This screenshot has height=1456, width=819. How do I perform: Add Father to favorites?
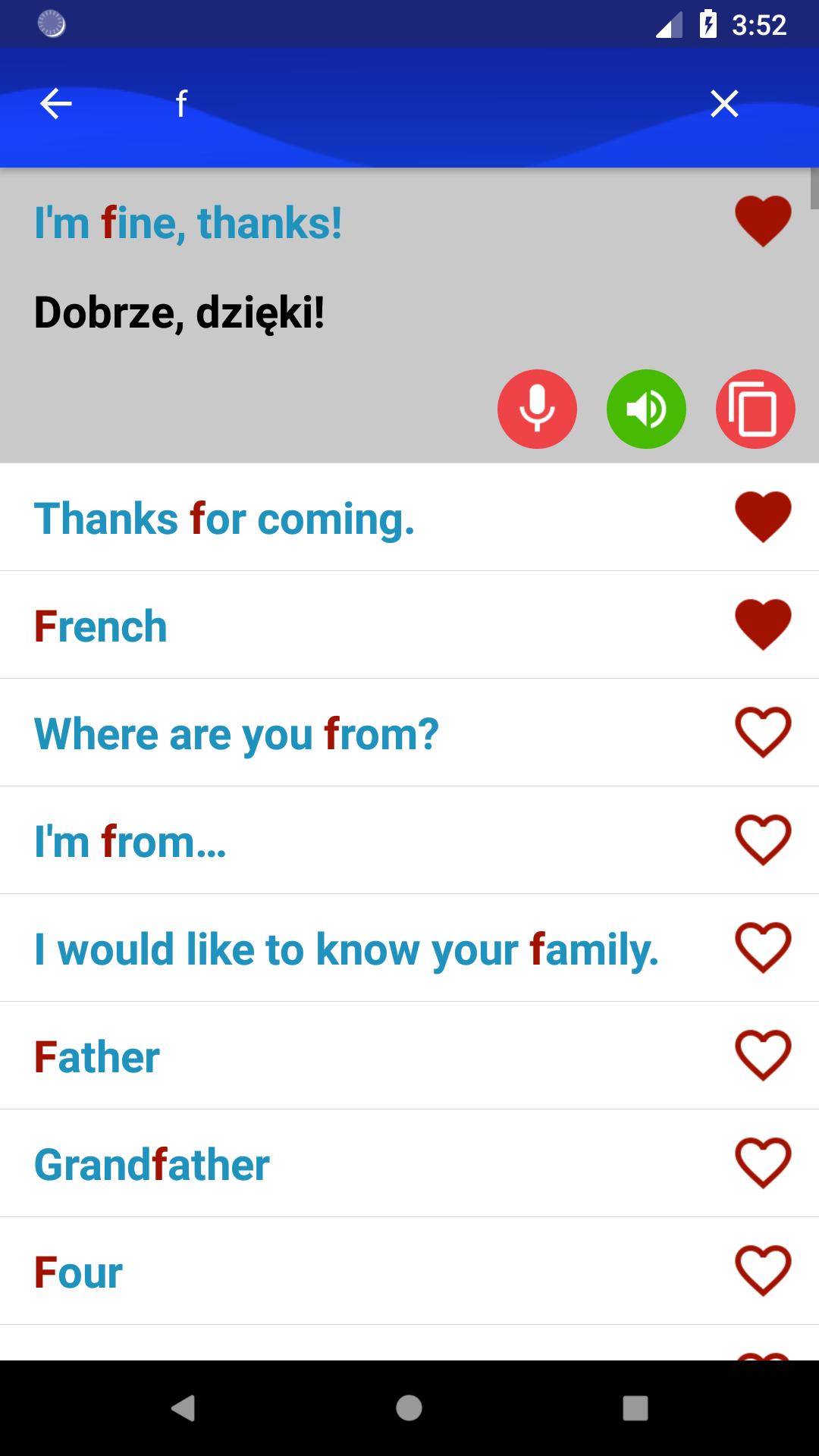763,1056
